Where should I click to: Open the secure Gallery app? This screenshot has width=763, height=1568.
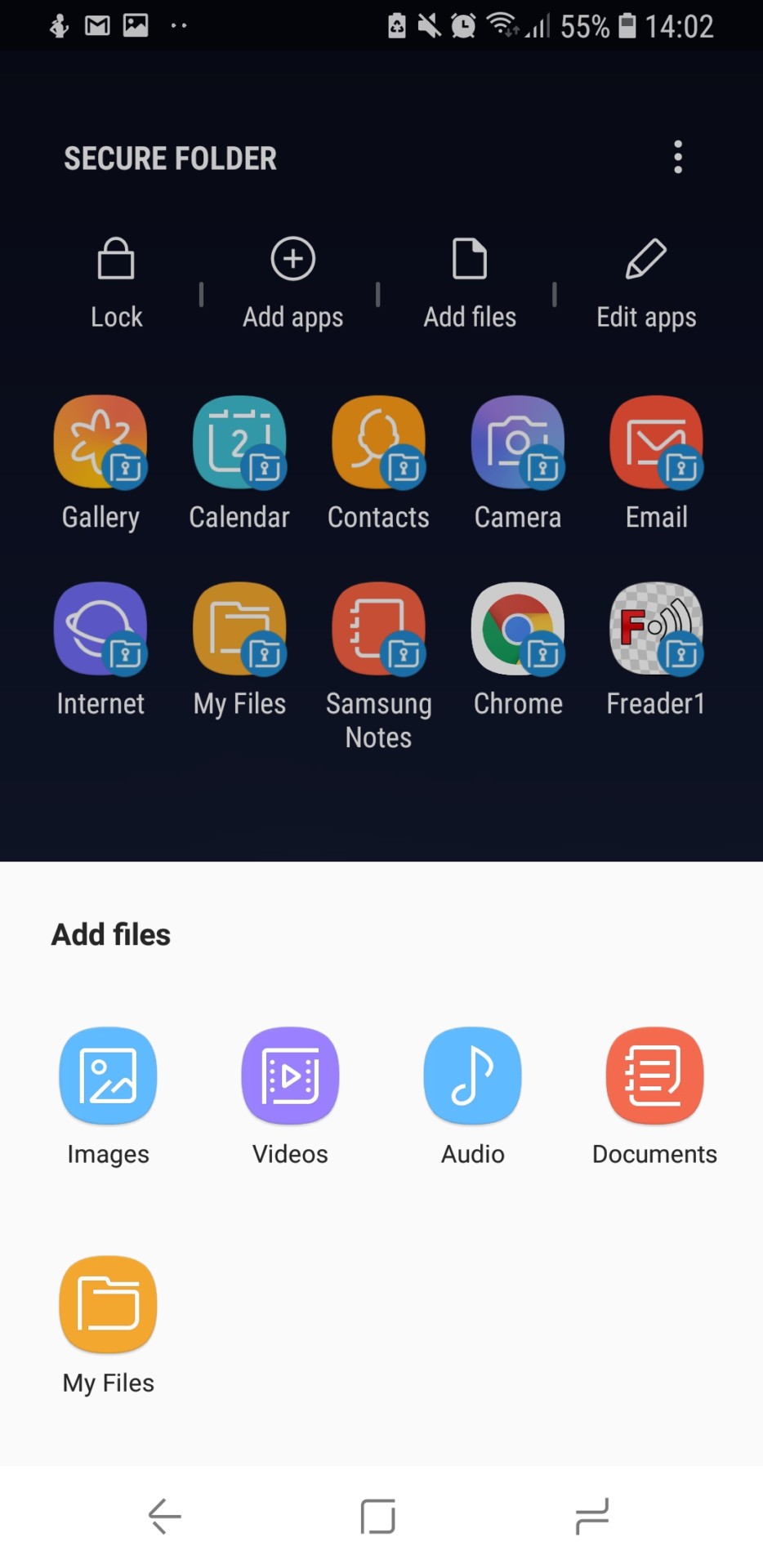[100, 462]
